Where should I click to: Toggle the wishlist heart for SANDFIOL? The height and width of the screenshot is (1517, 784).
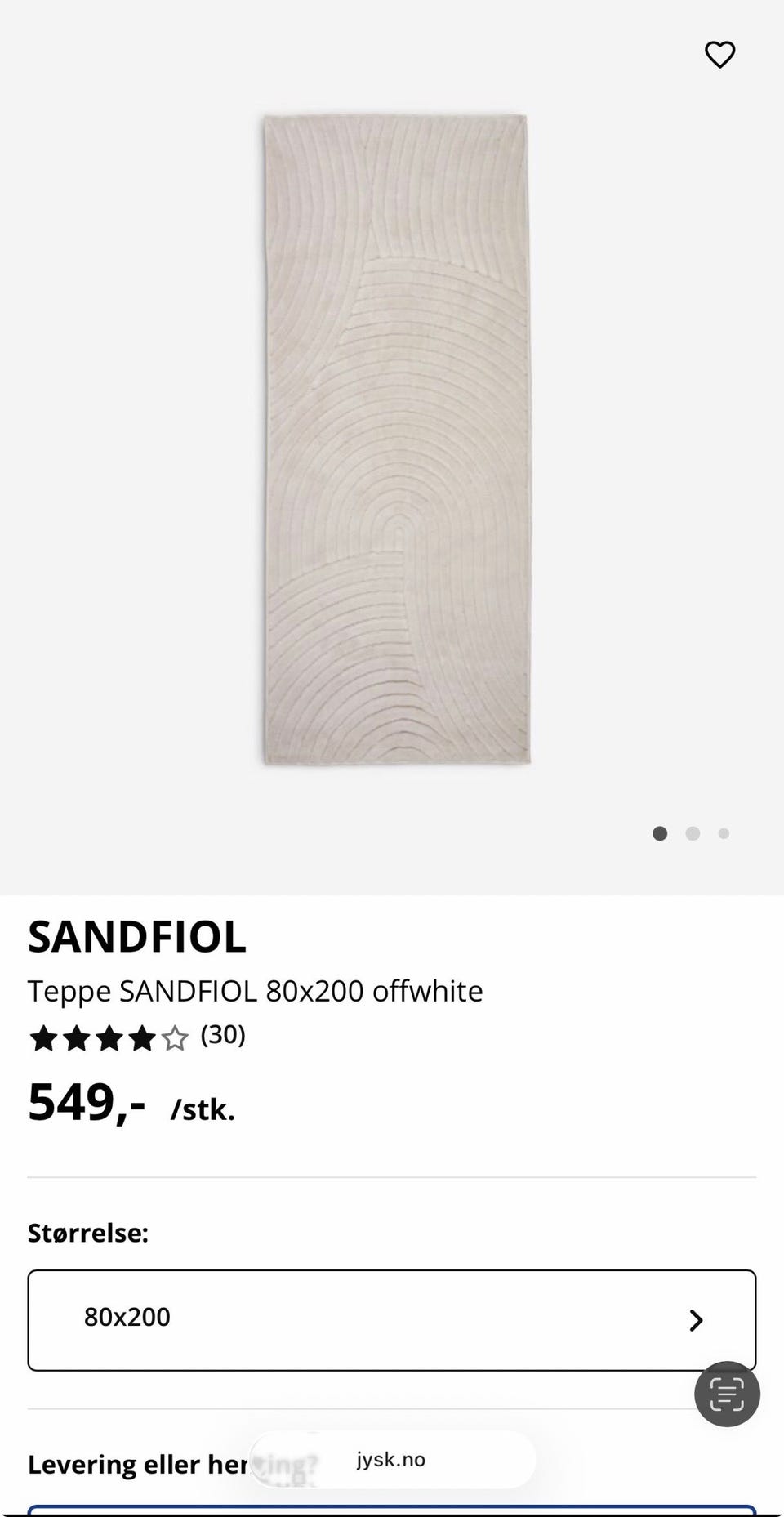coord(719,56)
